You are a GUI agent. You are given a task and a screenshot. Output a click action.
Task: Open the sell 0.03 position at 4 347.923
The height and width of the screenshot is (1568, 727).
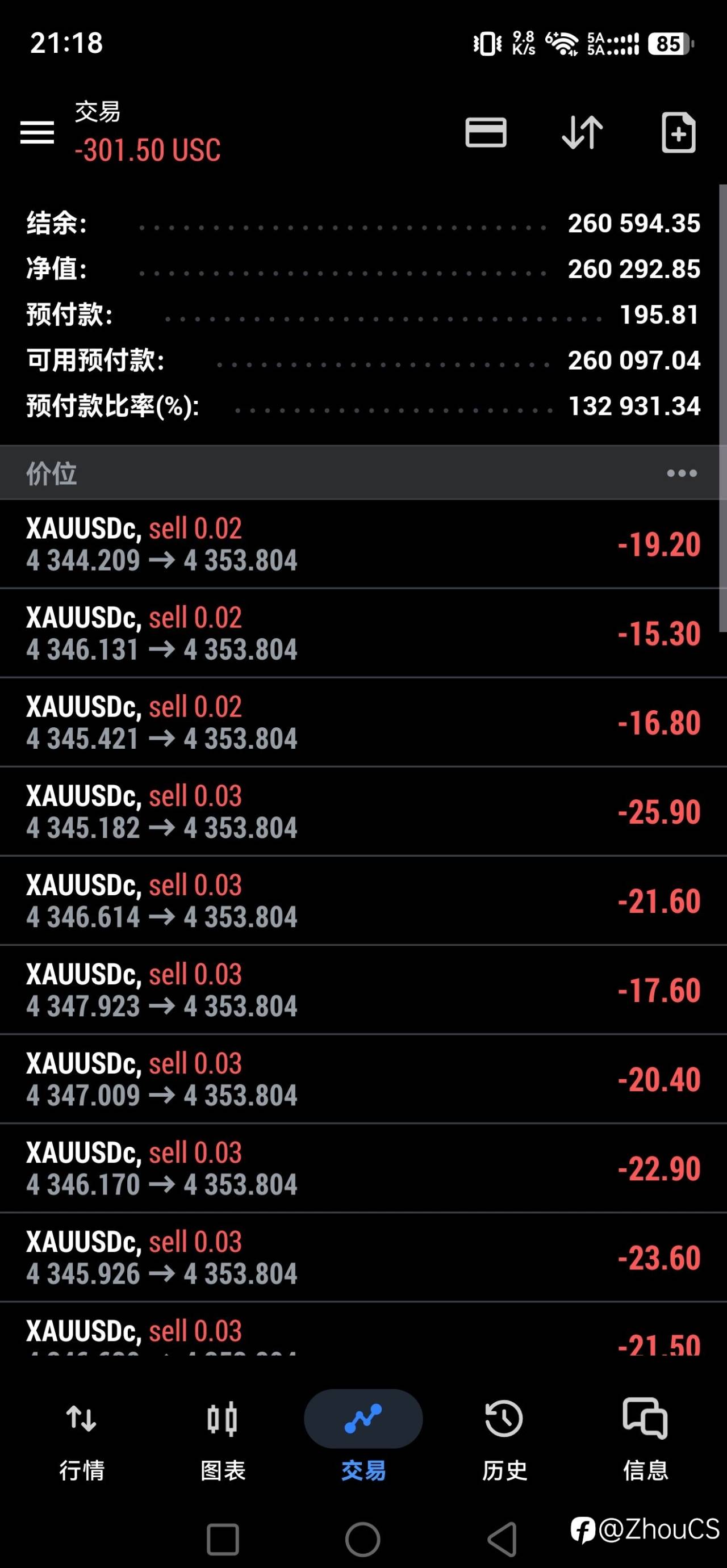[x=363, y=990]
